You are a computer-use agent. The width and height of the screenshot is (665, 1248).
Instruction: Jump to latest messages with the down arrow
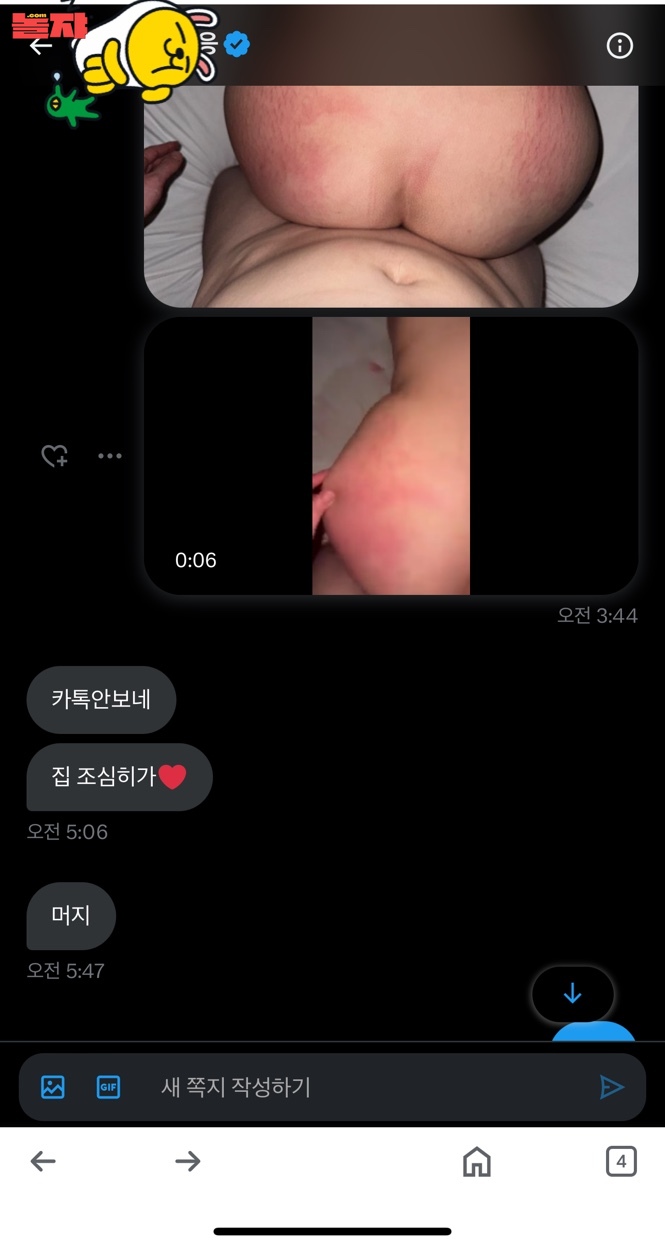click(572, 993)
